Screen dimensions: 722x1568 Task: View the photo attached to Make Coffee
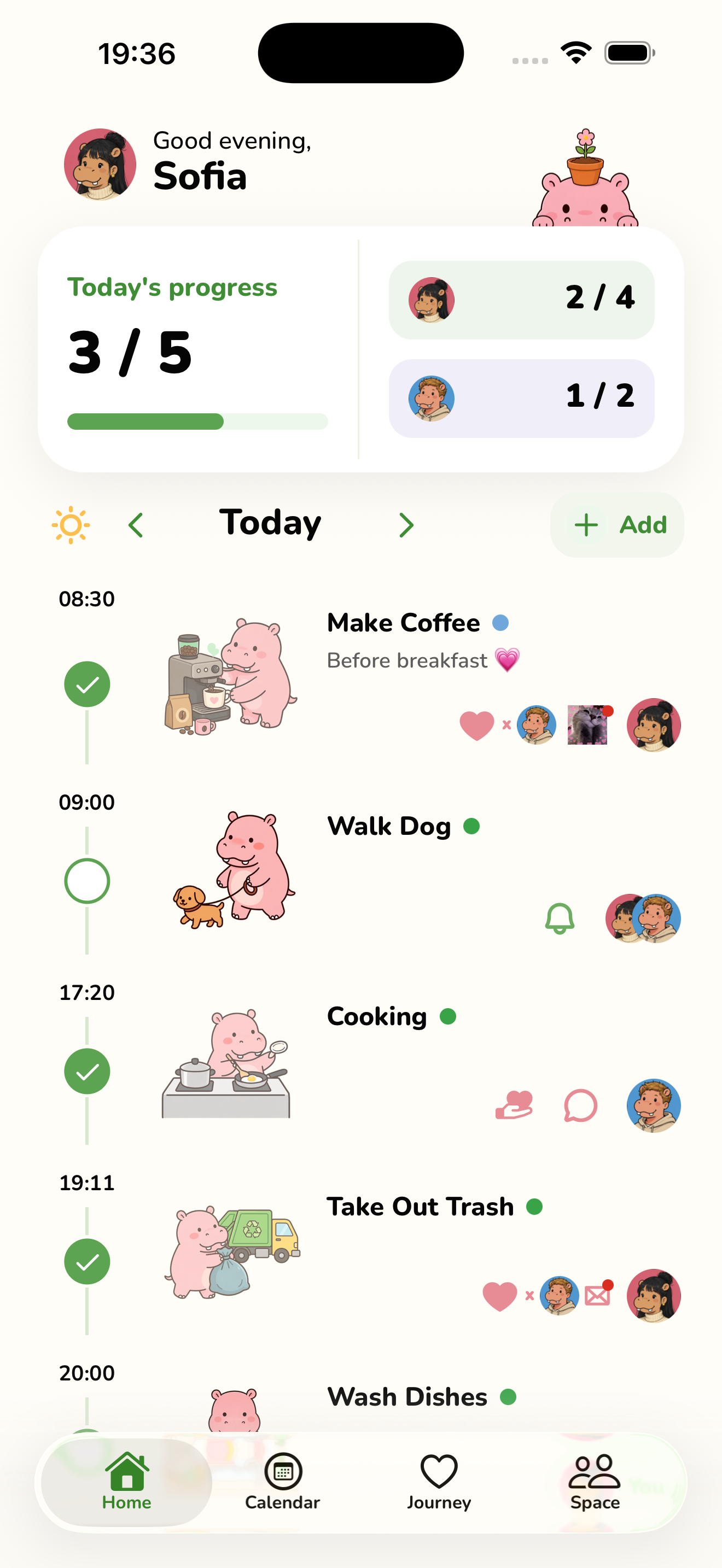point(588,725)
